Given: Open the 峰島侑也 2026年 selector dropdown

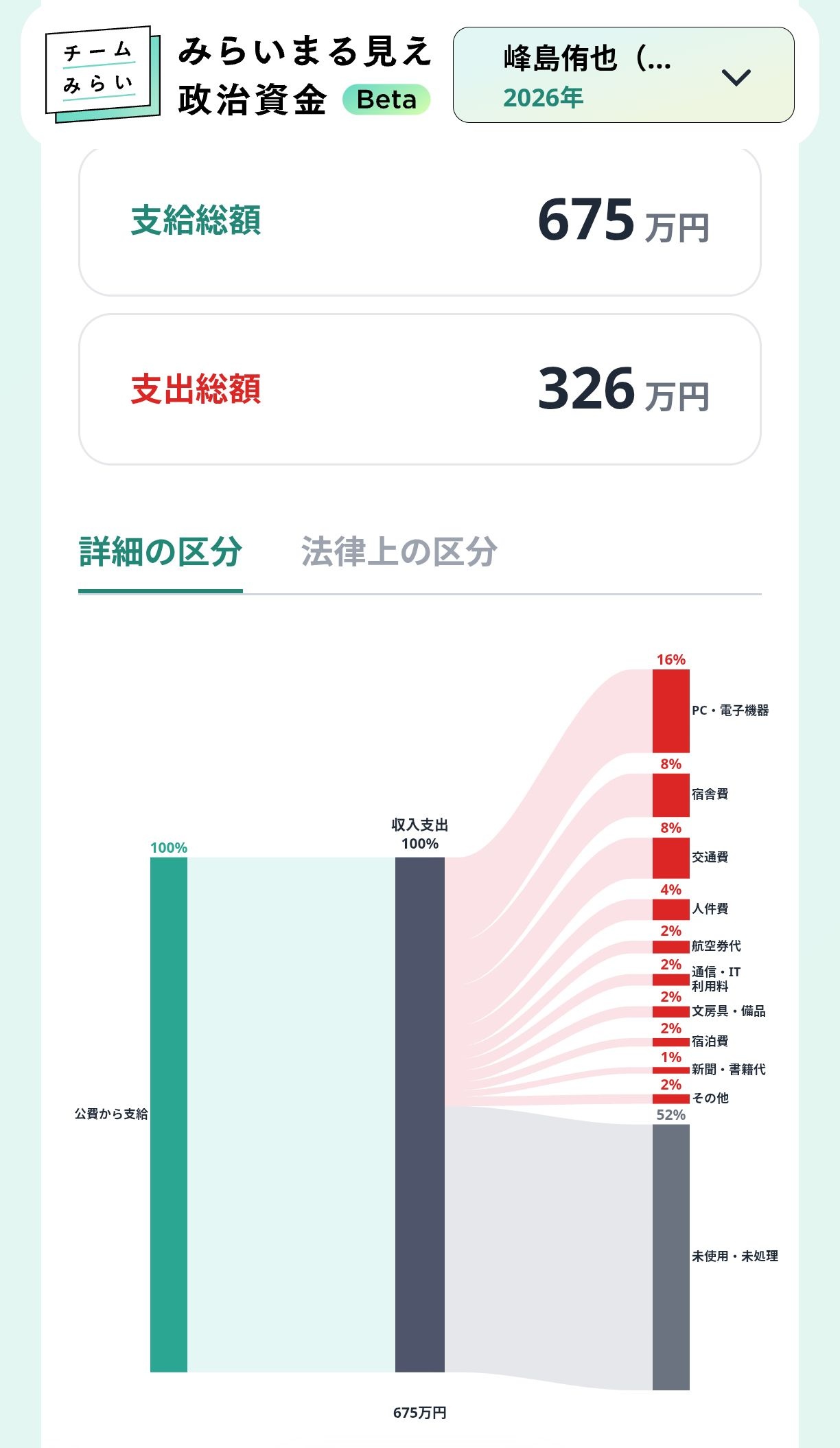Looking at the screenshot, I should coord(623,75).
